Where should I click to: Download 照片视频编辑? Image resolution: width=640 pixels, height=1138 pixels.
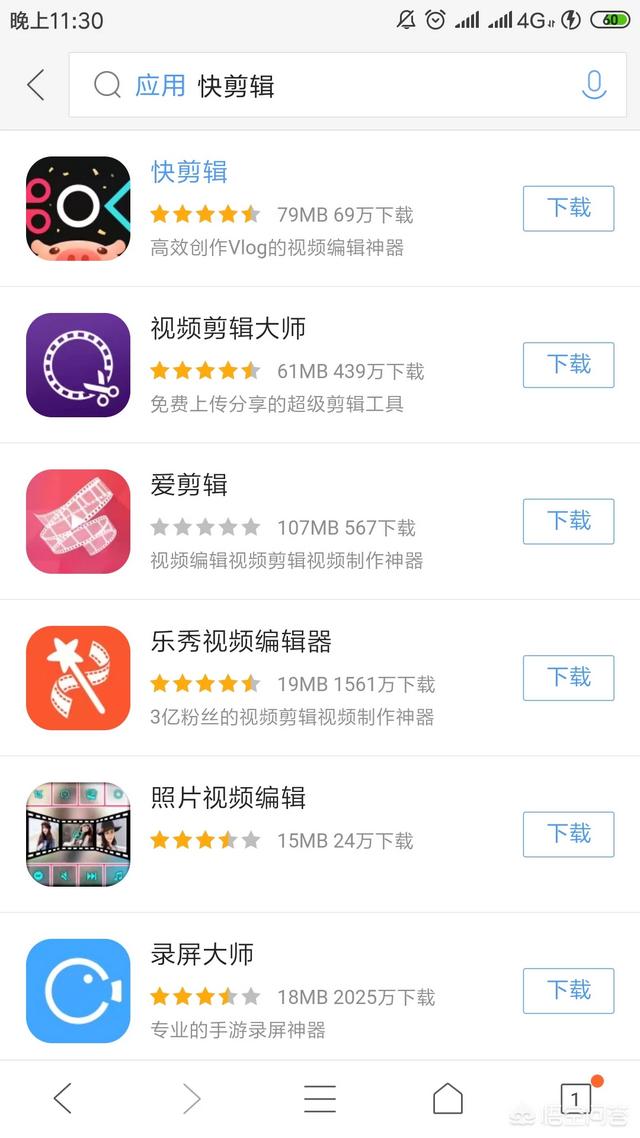point(568,834)
